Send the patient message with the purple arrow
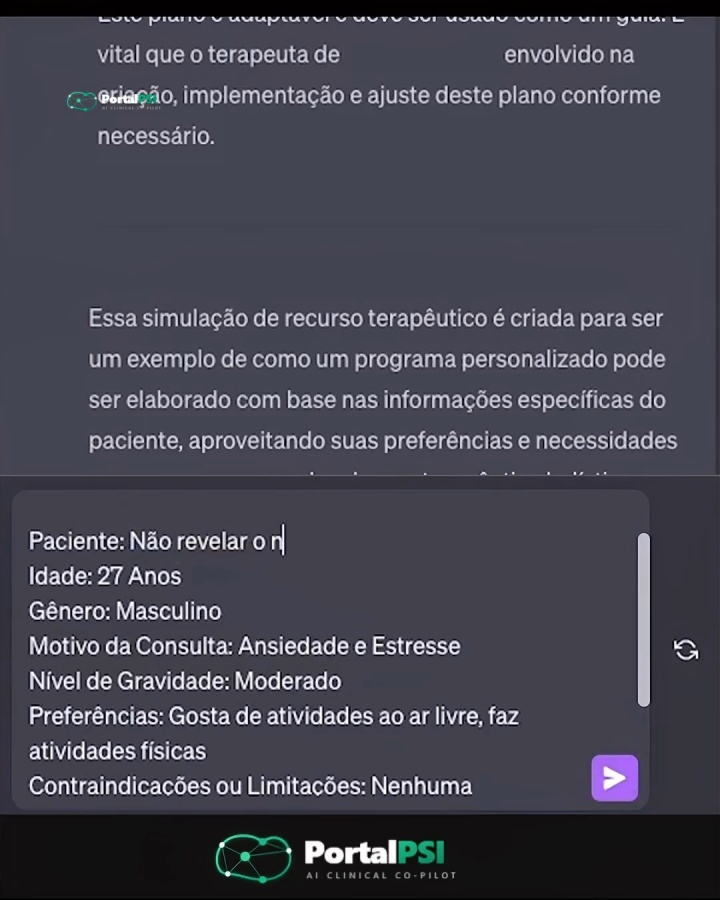The image size is (720, 900). click(614, 778)
